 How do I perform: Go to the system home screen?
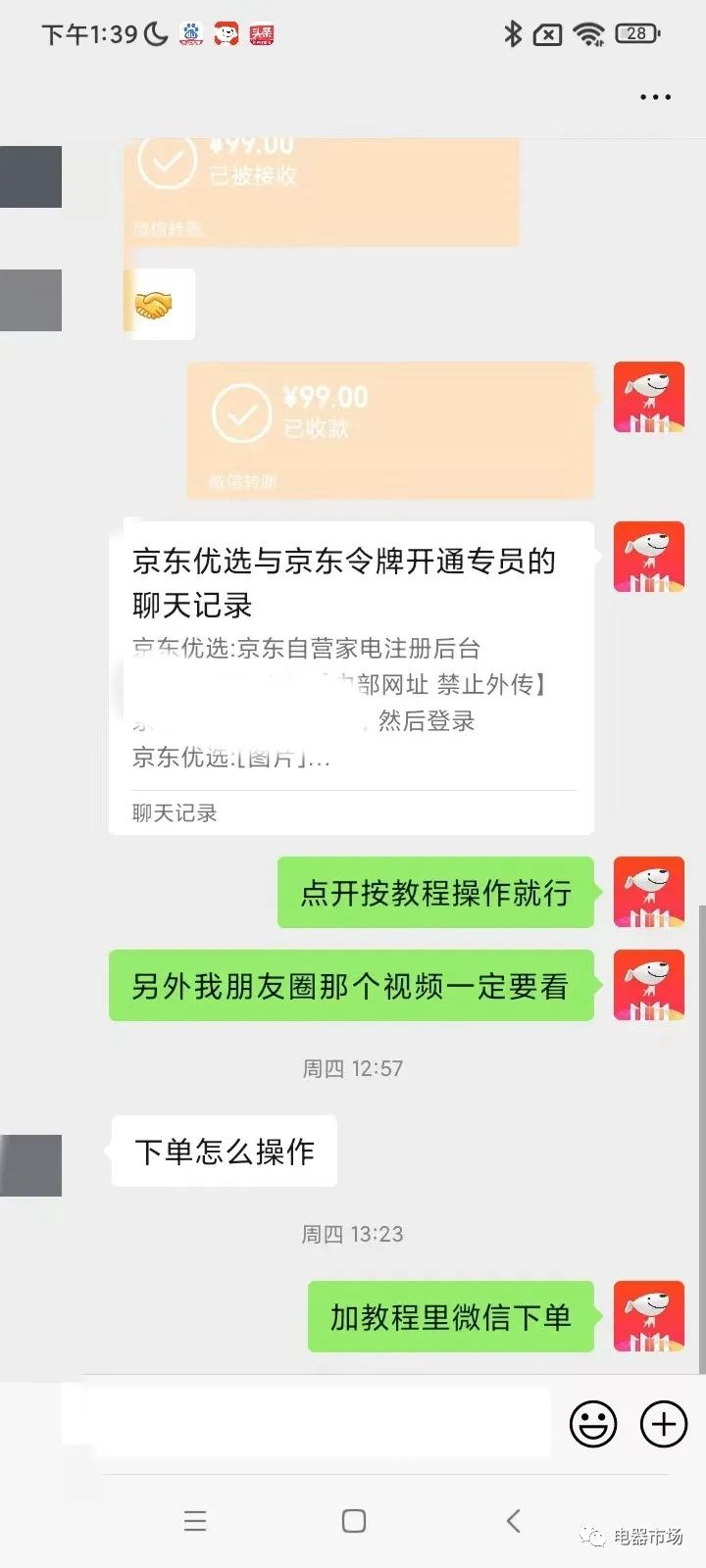[354, 1520]
